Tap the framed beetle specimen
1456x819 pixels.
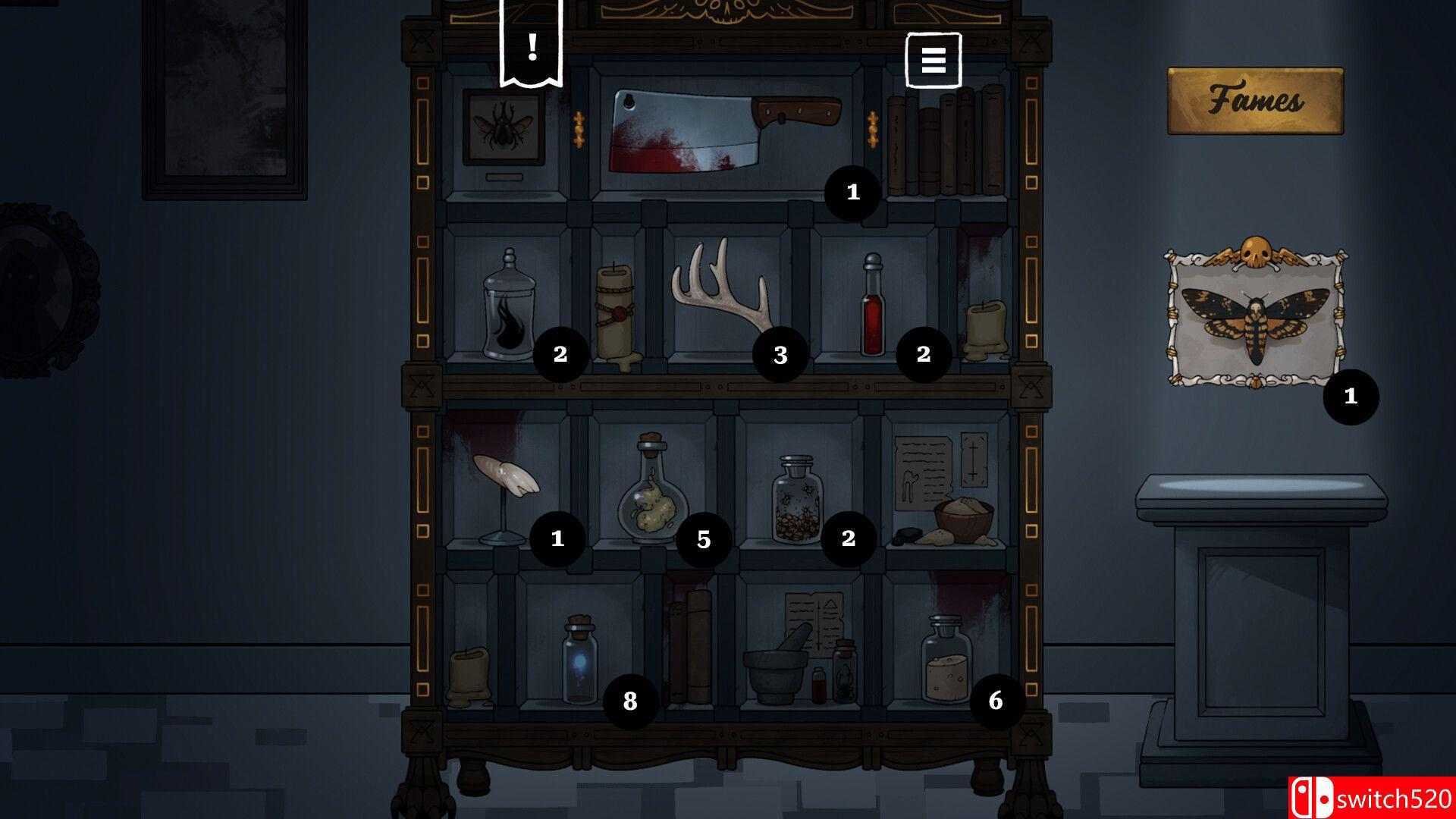pos(504,129)
